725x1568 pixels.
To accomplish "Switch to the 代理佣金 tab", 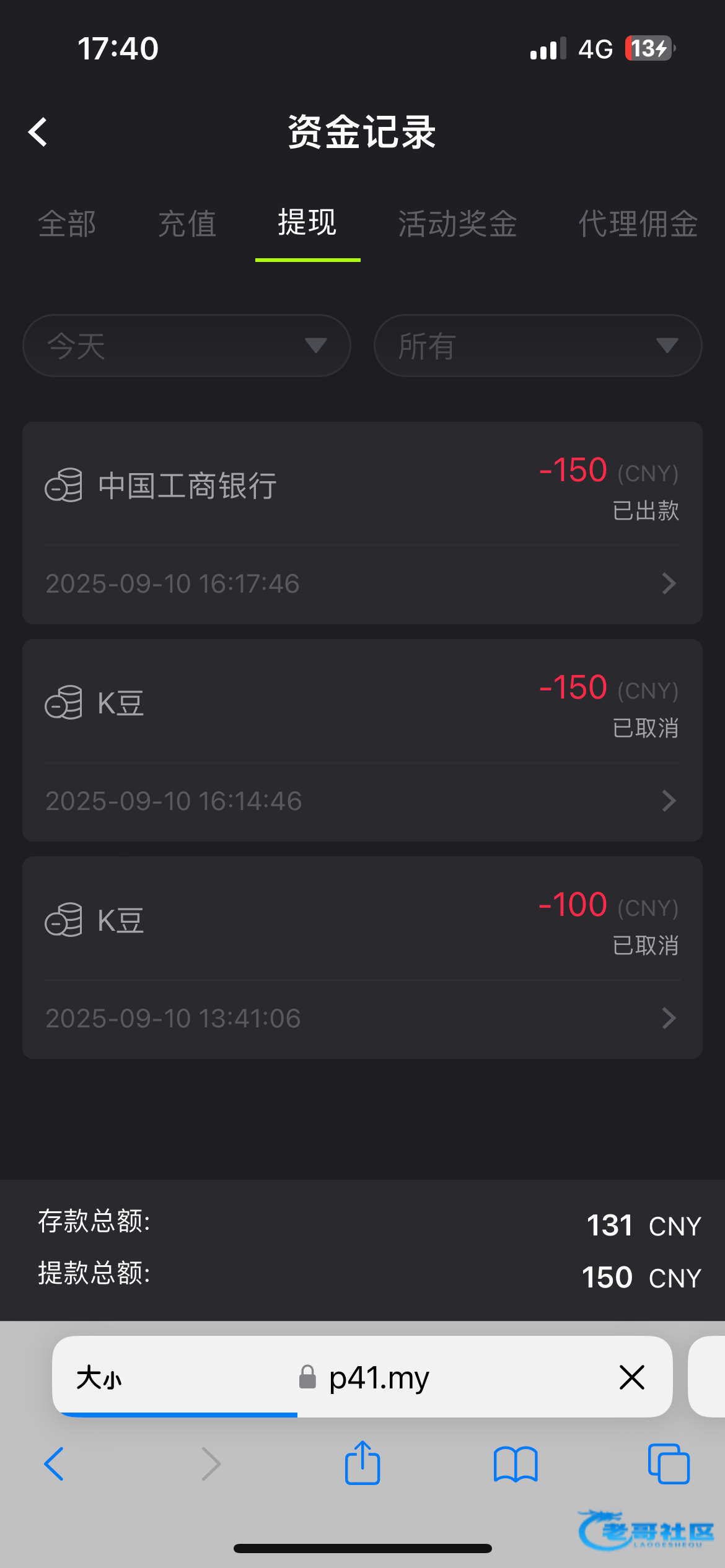I will click(638, 224).
